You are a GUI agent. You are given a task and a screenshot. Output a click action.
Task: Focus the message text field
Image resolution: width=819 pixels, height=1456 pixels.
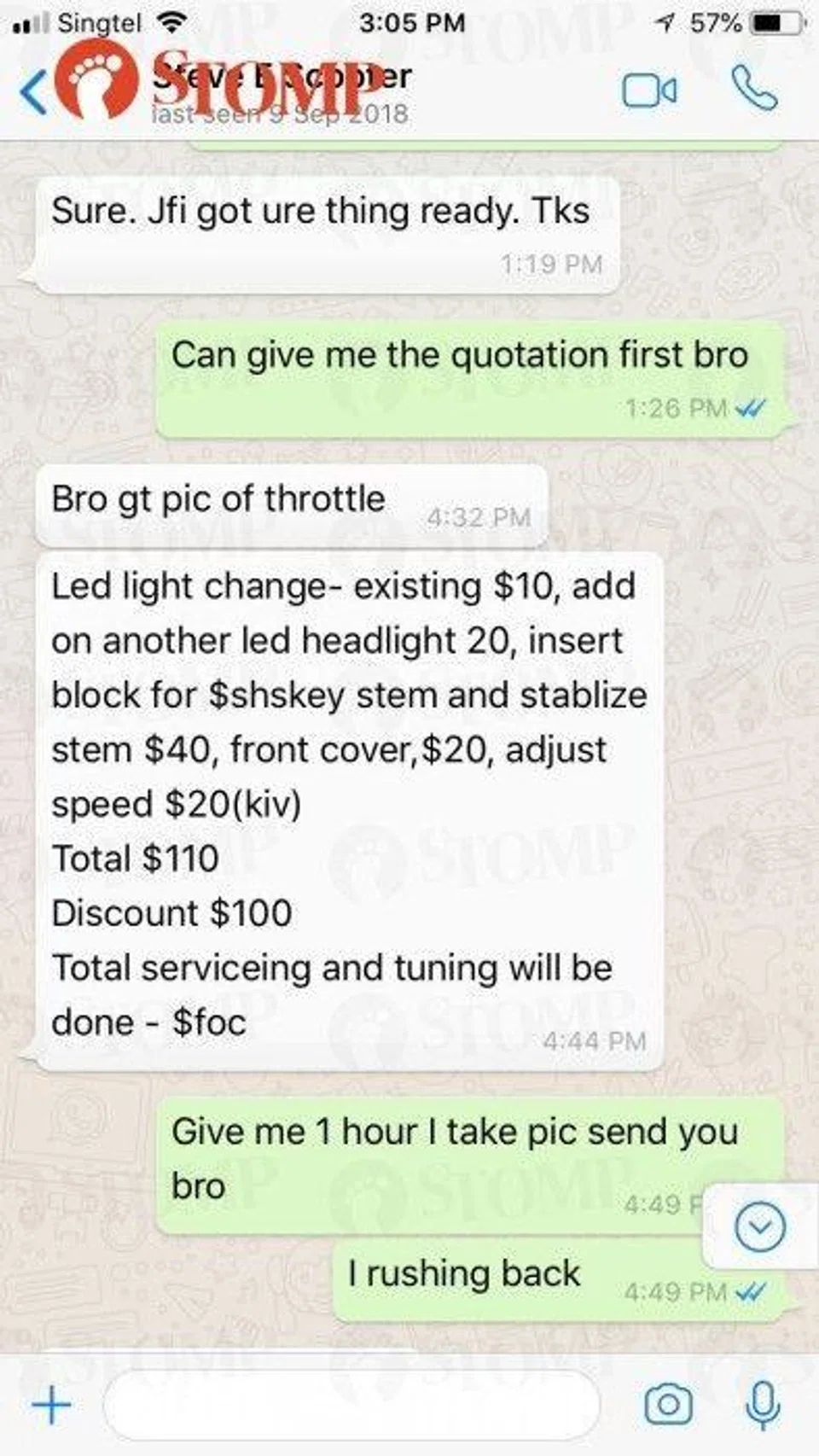[x=350, y=1405]
